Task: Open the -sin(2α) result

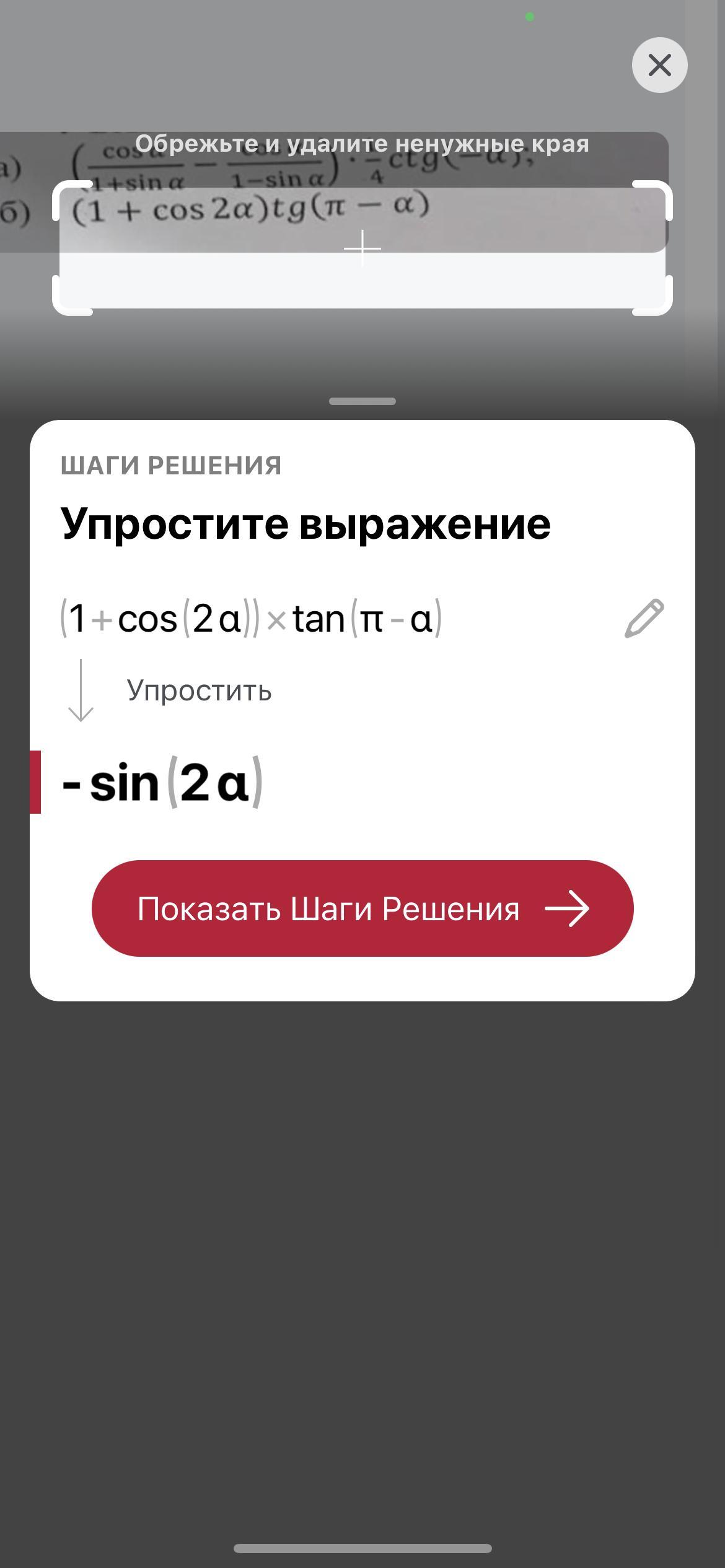Action: click(x=162, y=782)
